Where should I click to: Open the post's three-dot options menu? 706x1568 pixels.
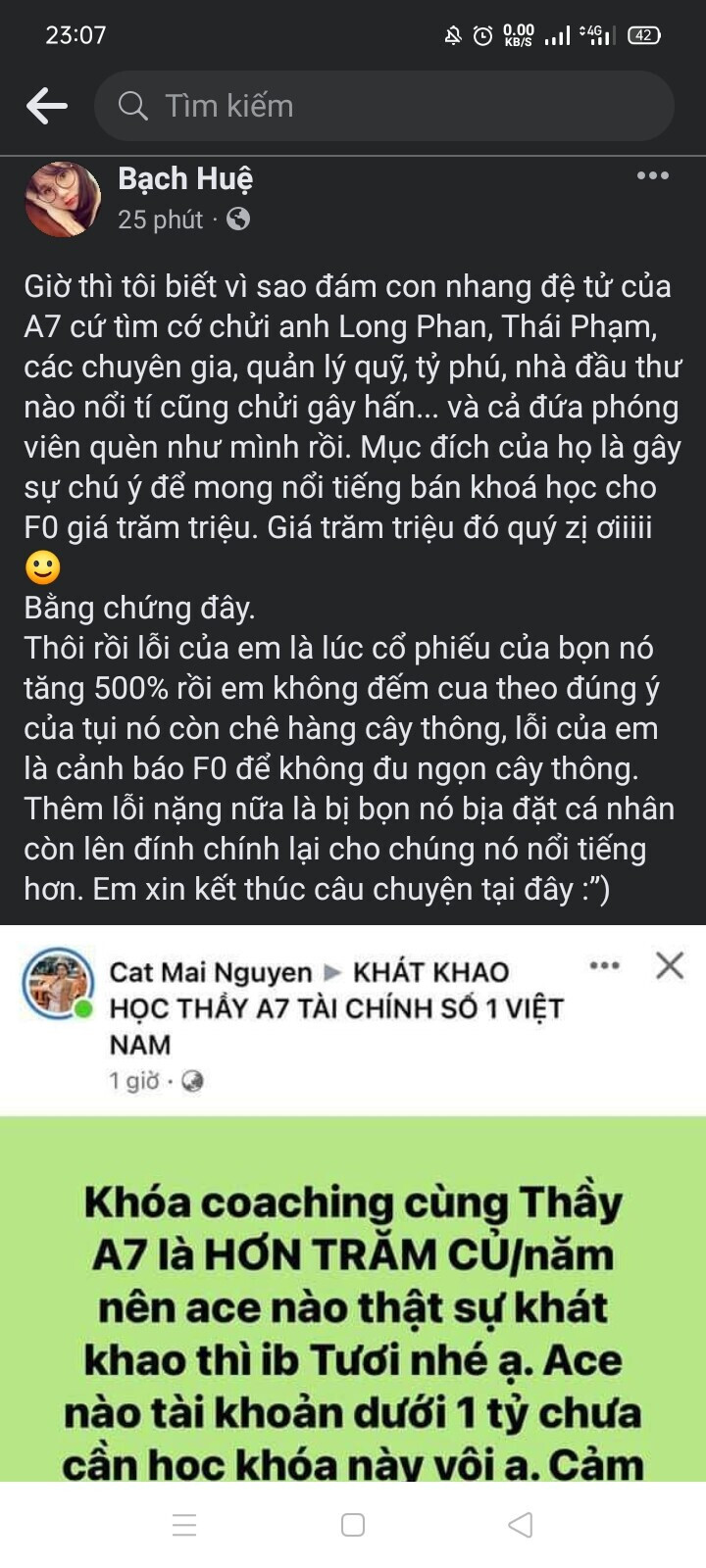(652, 176)
